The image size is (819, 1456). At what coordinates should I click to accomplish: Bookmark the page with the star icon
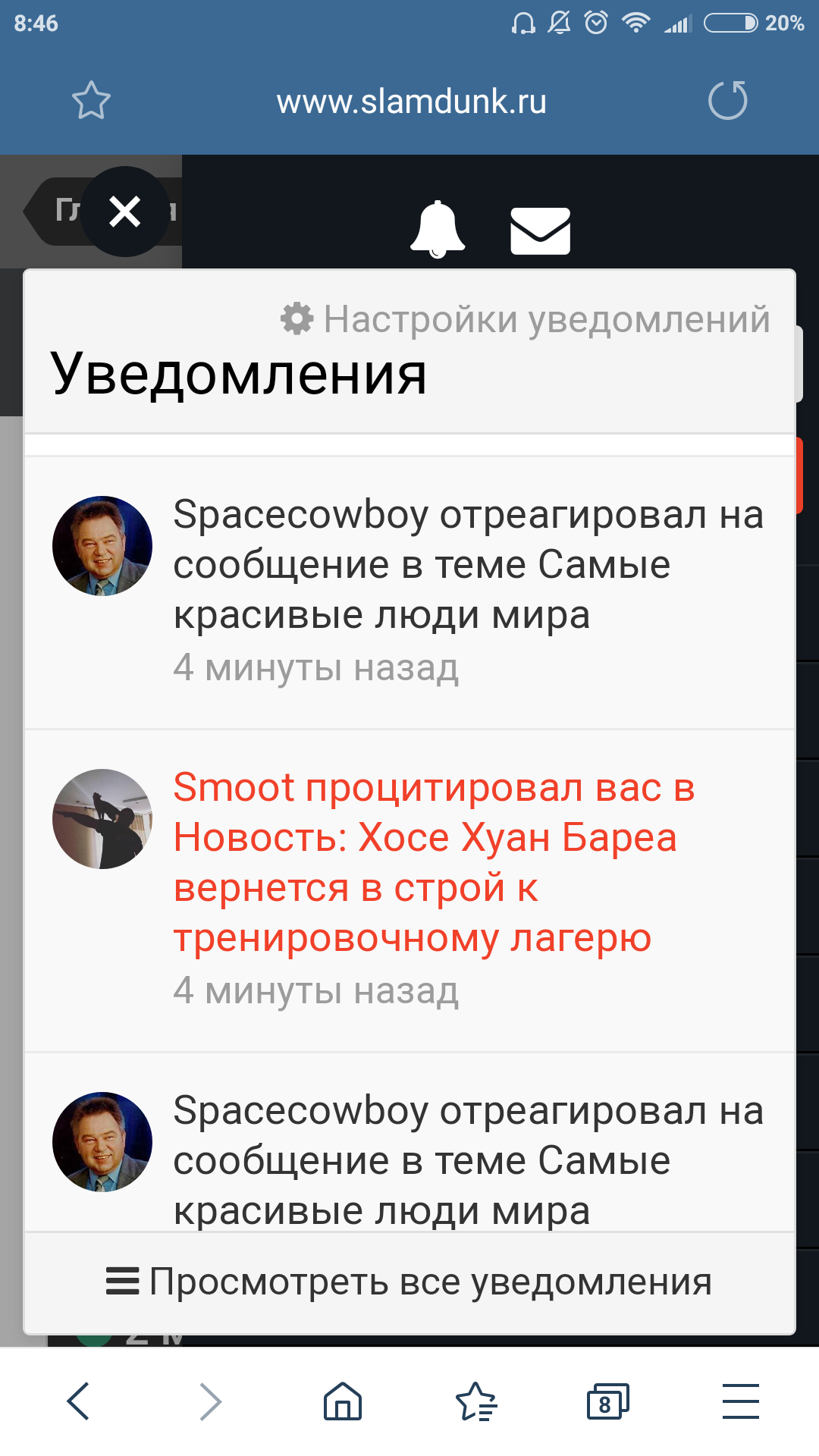coord(91,101)
